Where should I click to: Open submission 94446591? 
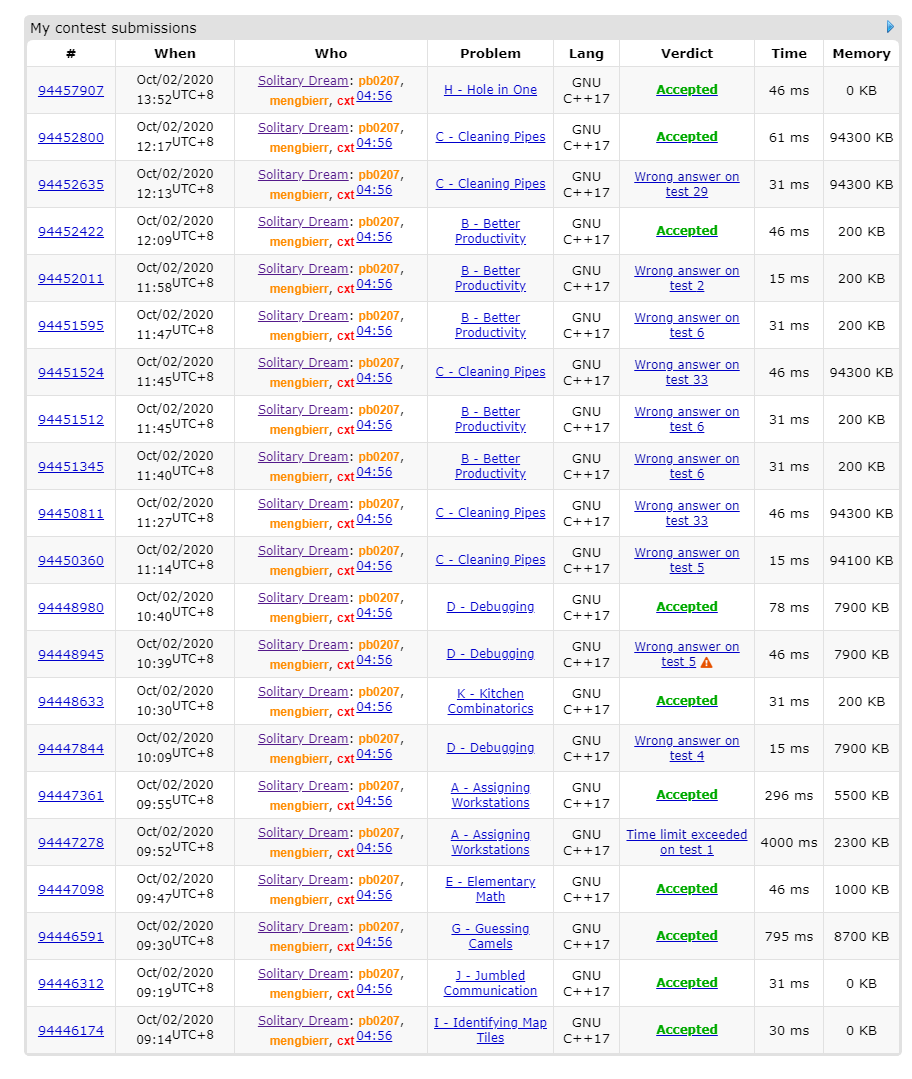(71, 937)
